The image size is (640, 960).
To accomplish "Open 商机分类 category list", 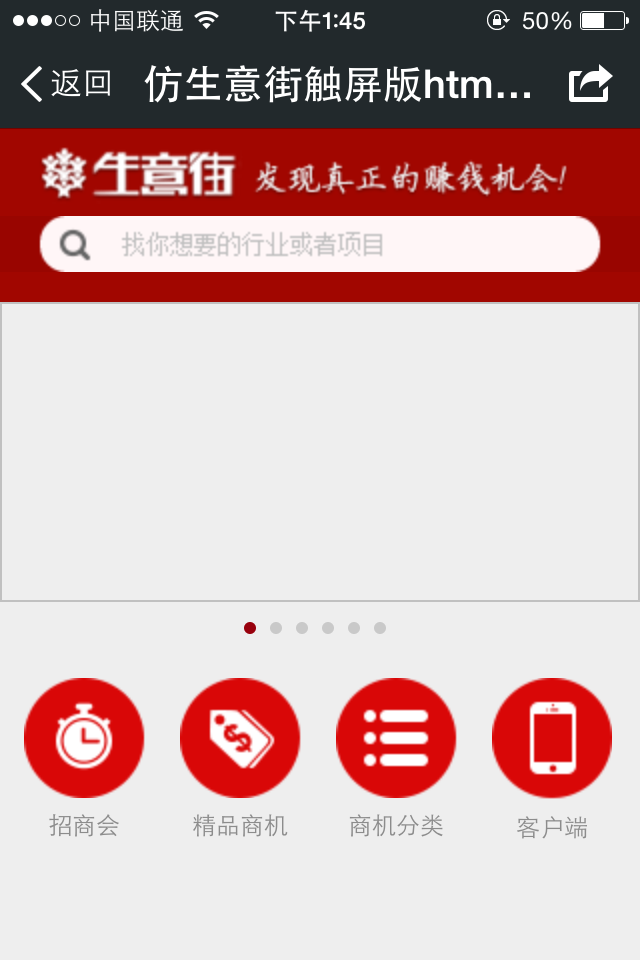I will (x=396, y=738).
